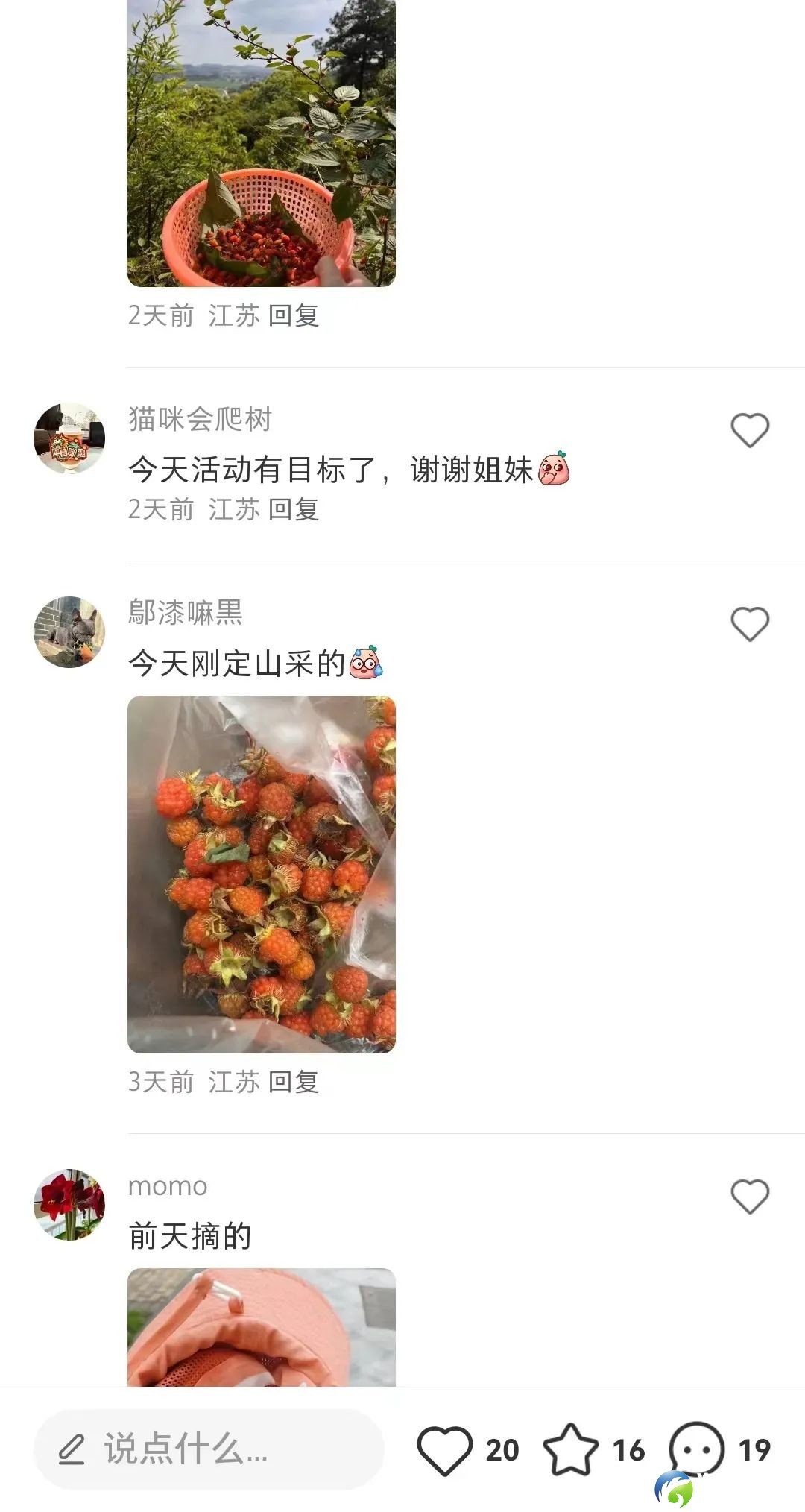Open the berry basket photo in comment

[261, 142]
